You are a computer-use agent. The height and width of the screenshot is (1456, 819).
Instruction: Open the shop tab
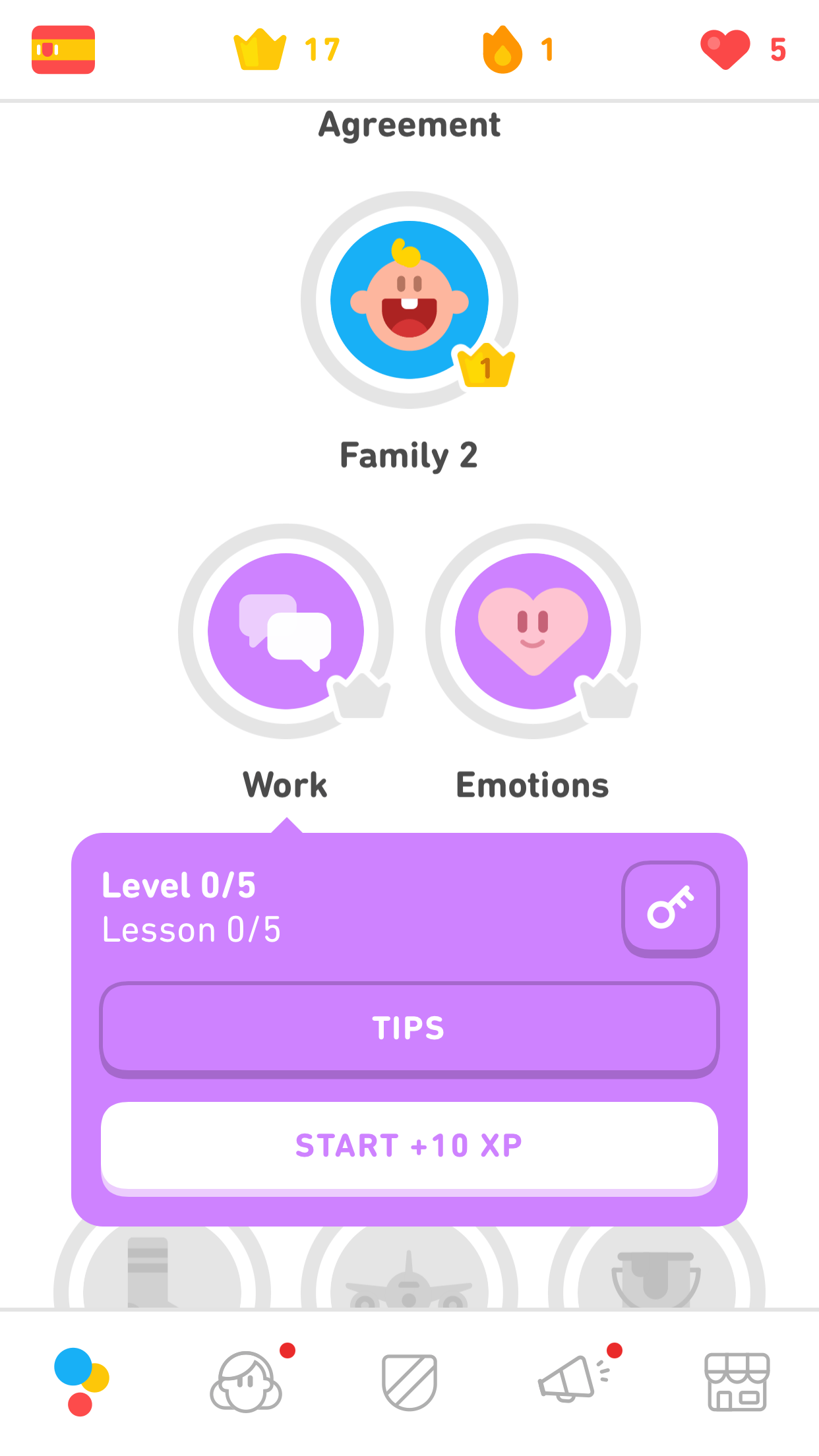coord(737,1381)
